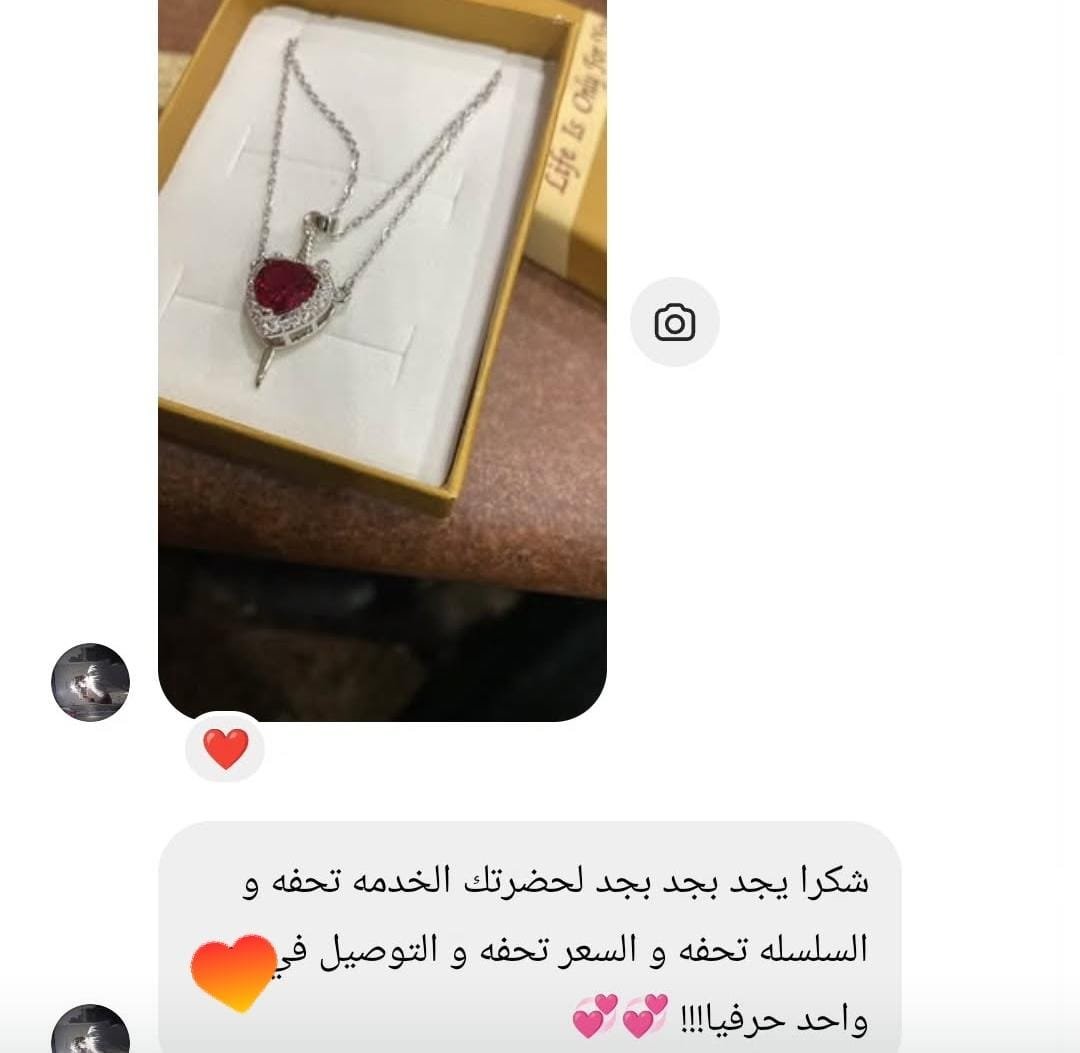
Task: Open the sender's profile avatar beside photo
Action: [90, 682]
